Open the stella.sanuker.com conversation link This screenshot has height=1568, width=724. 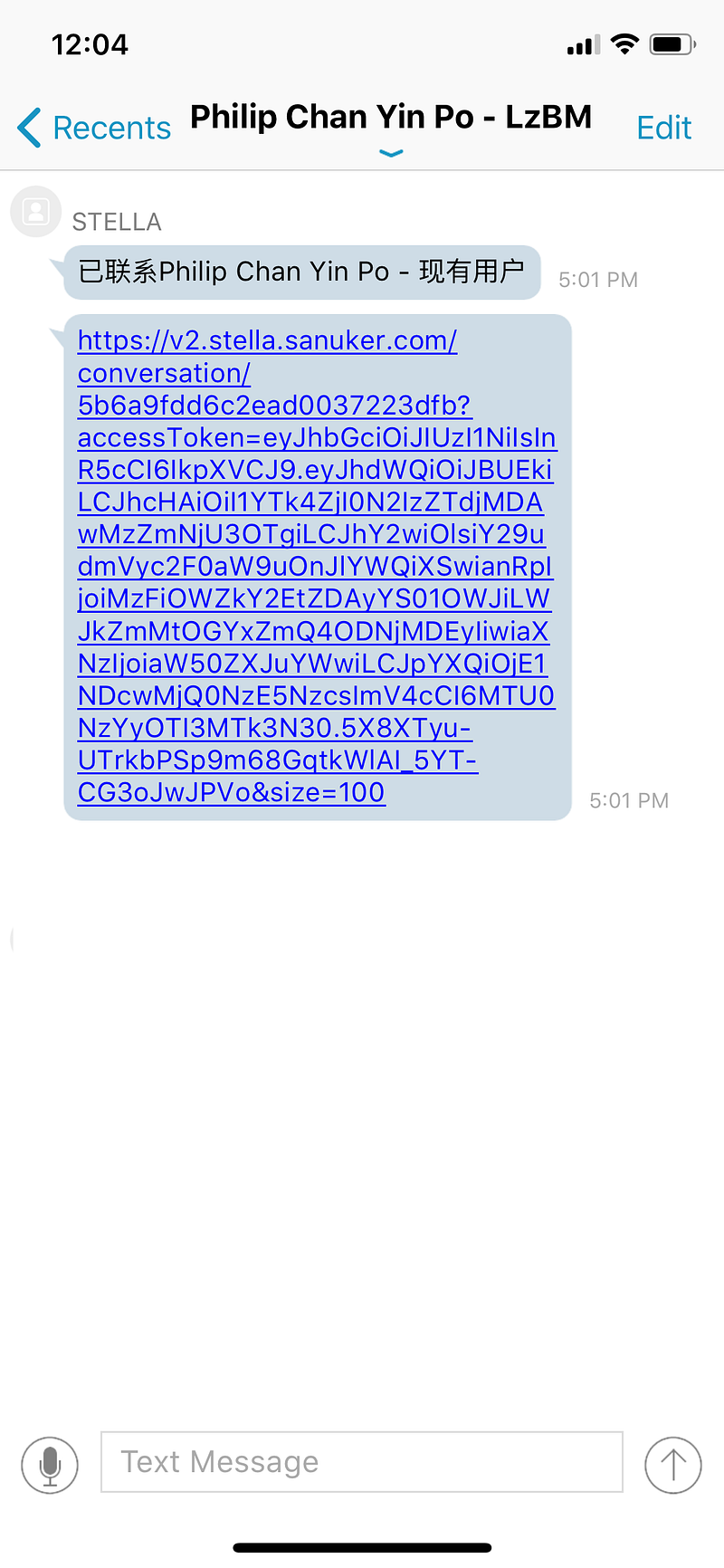315,567
